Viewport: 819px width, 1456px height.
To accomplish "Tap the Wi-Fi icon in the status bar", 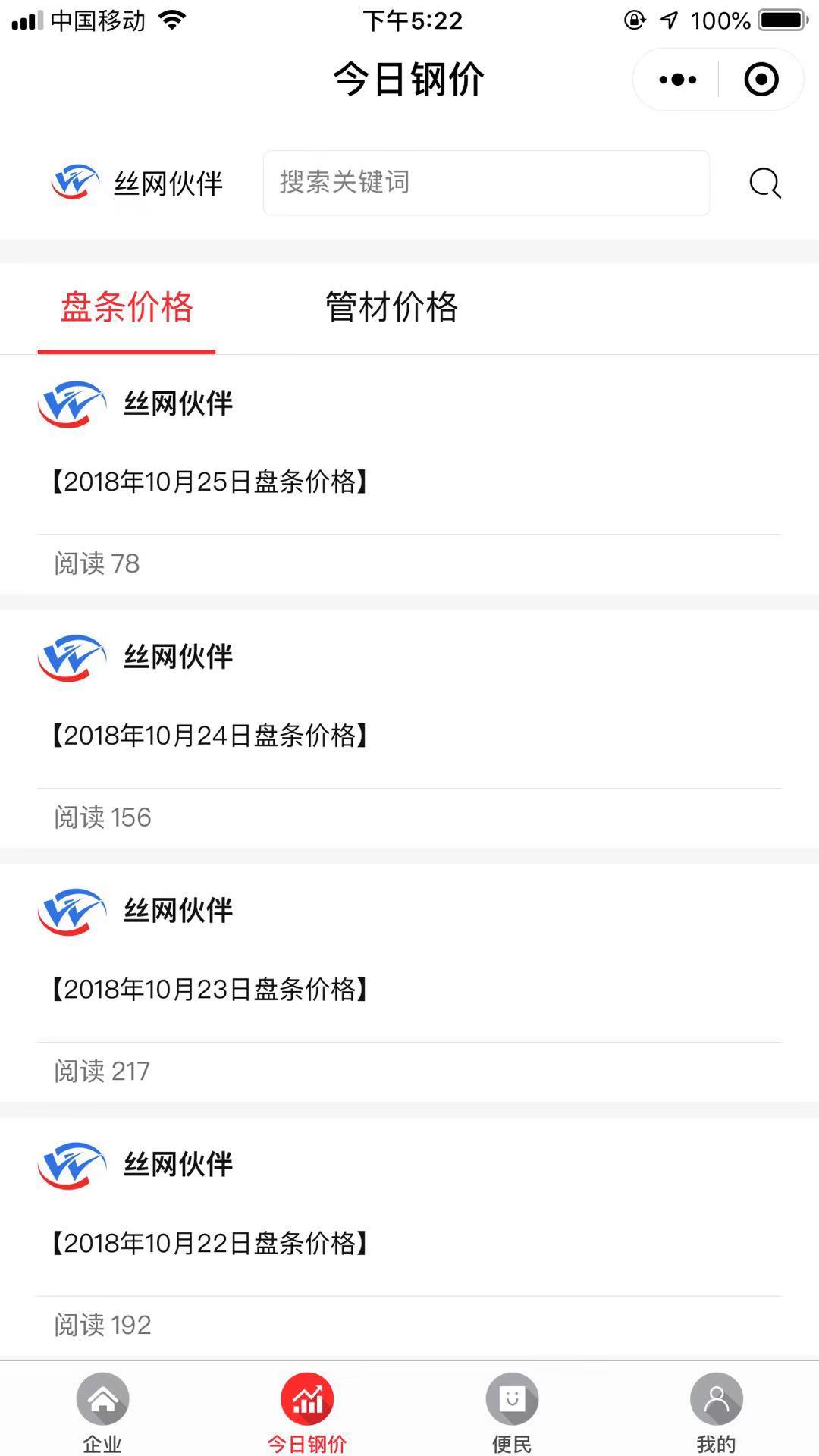I will [173, 20].
